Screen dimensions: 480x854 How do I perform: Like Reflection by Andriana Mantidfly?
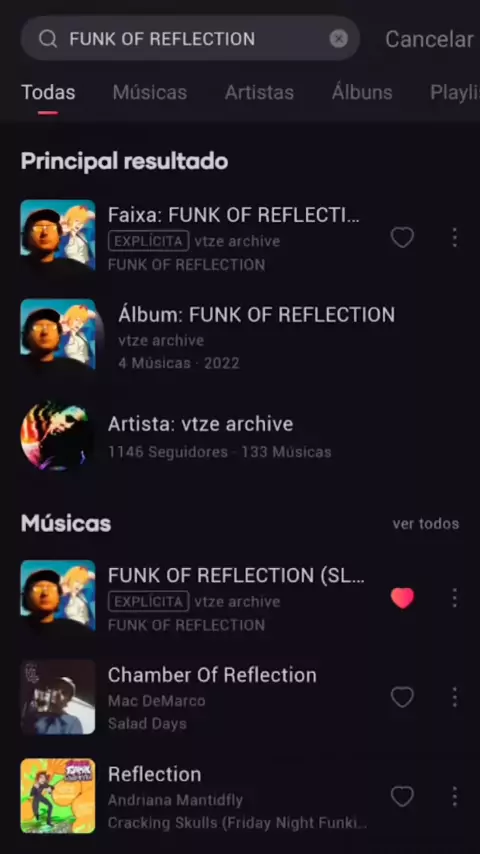[x=403, y=797]
